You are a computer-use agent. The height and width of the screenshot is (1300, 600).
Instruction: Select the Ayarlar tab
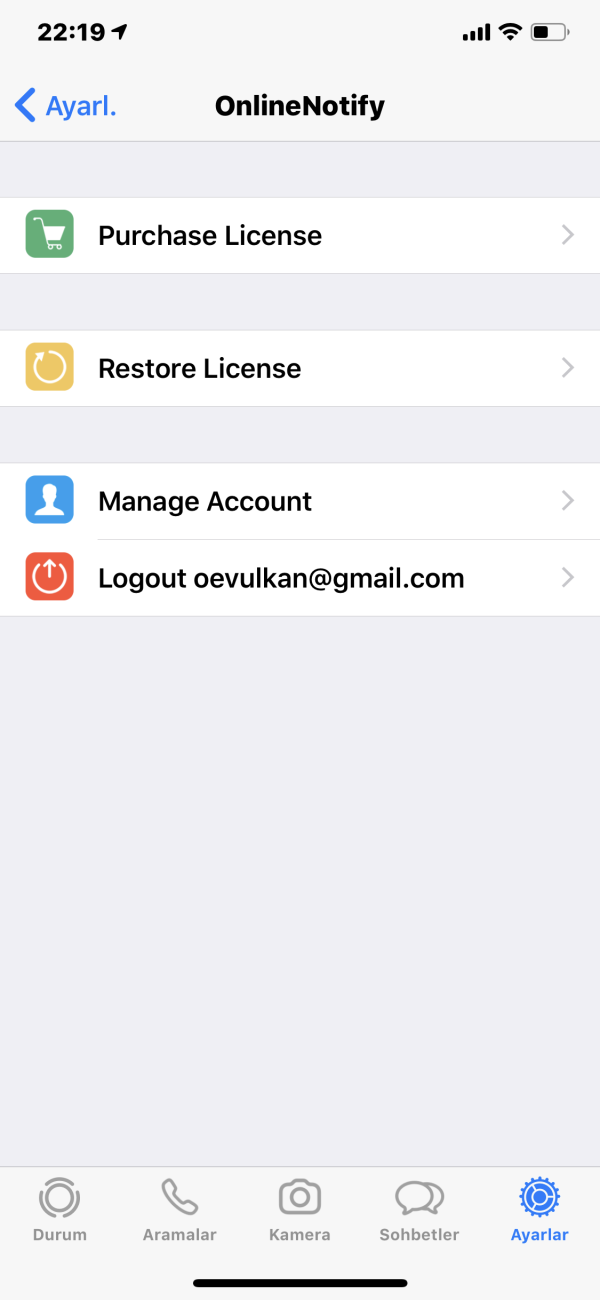click(539, 1210)
